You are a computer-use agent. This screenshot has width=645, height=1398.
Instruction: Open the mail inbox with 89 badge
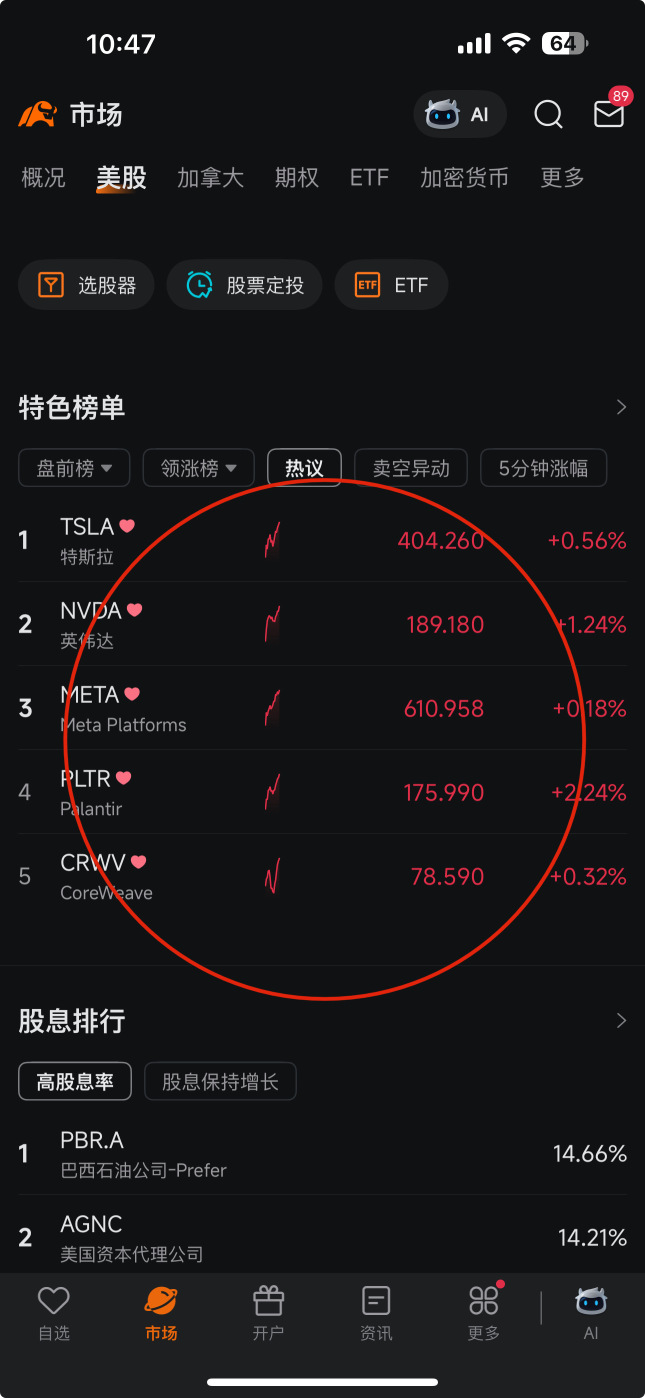coord(609,113)
